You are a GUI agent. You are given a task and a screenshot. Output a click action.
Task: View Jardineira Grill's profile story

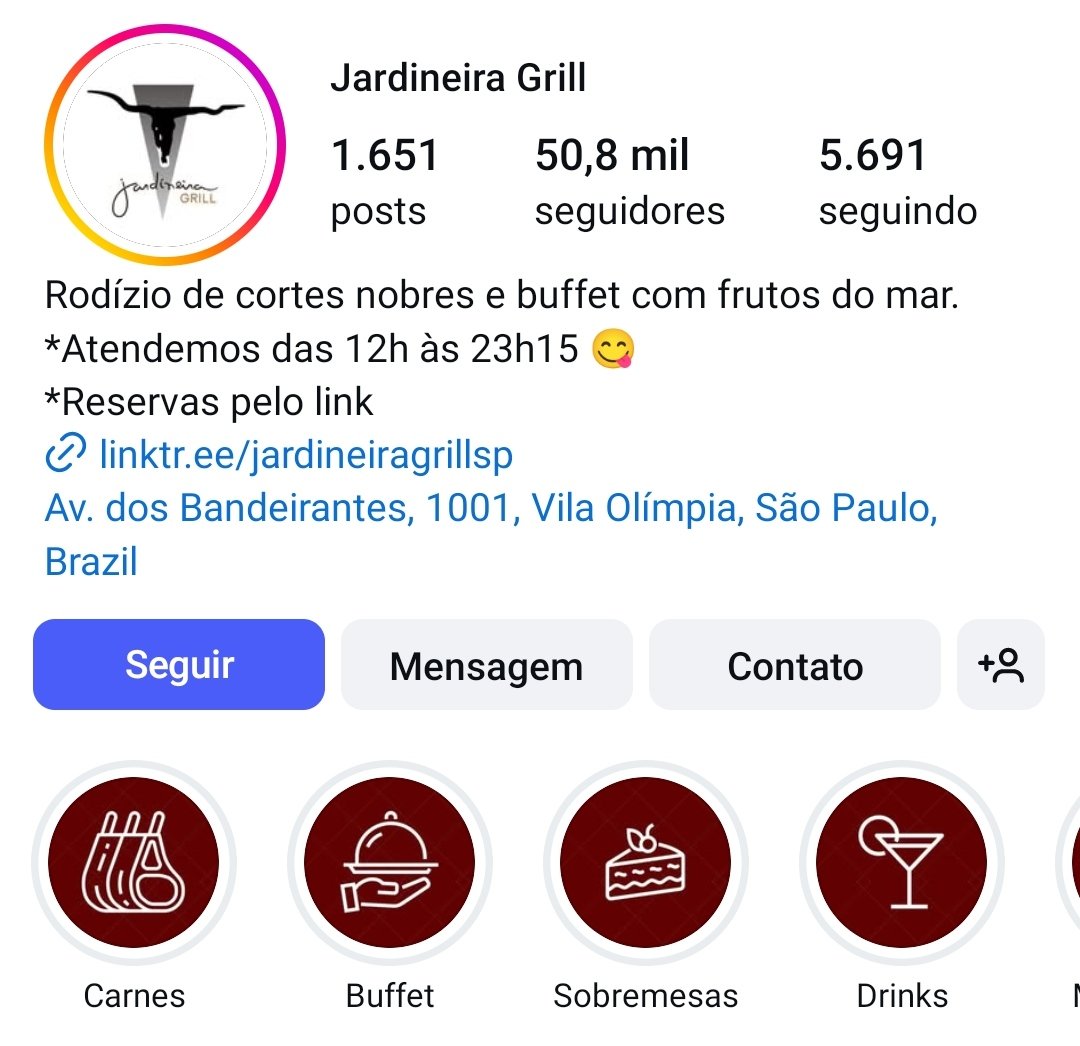(165, 145)
